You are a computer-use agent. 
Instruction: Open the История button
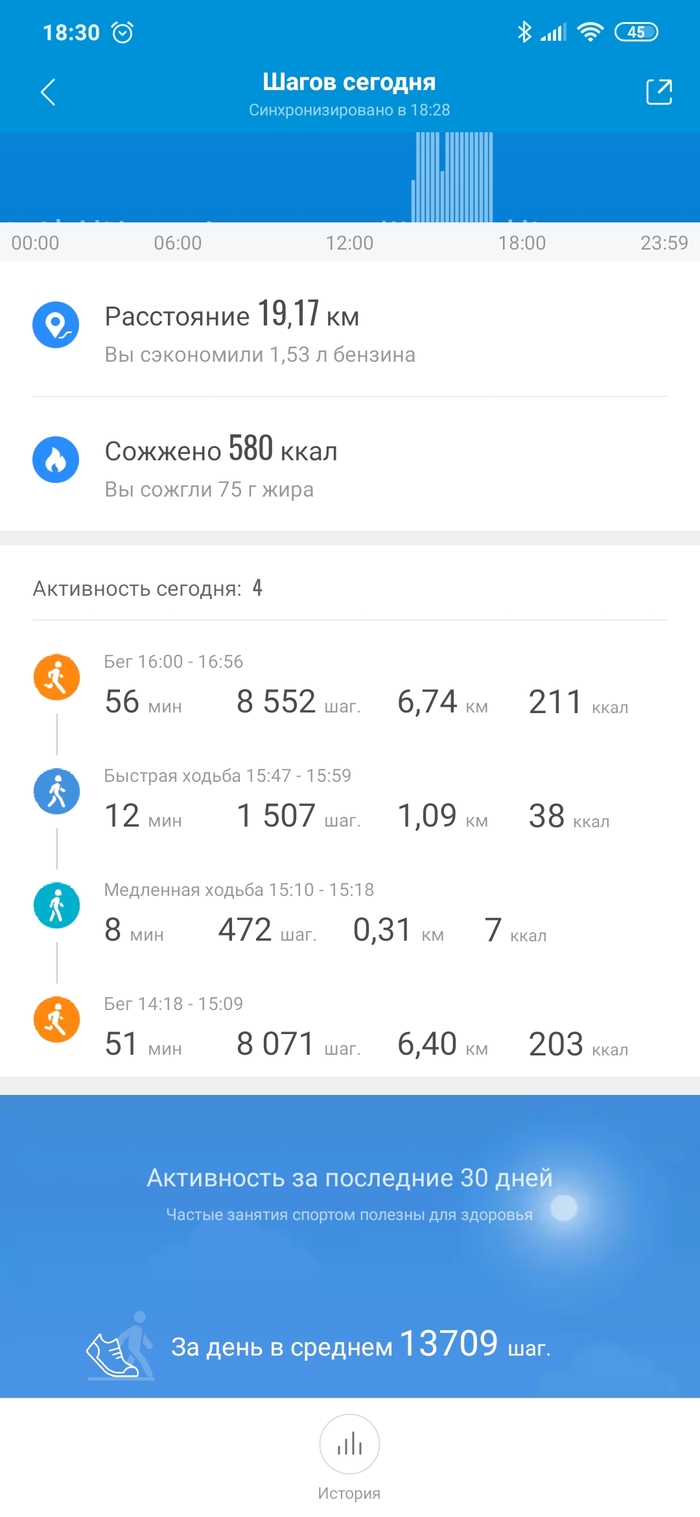click(x=349, y=1457)
